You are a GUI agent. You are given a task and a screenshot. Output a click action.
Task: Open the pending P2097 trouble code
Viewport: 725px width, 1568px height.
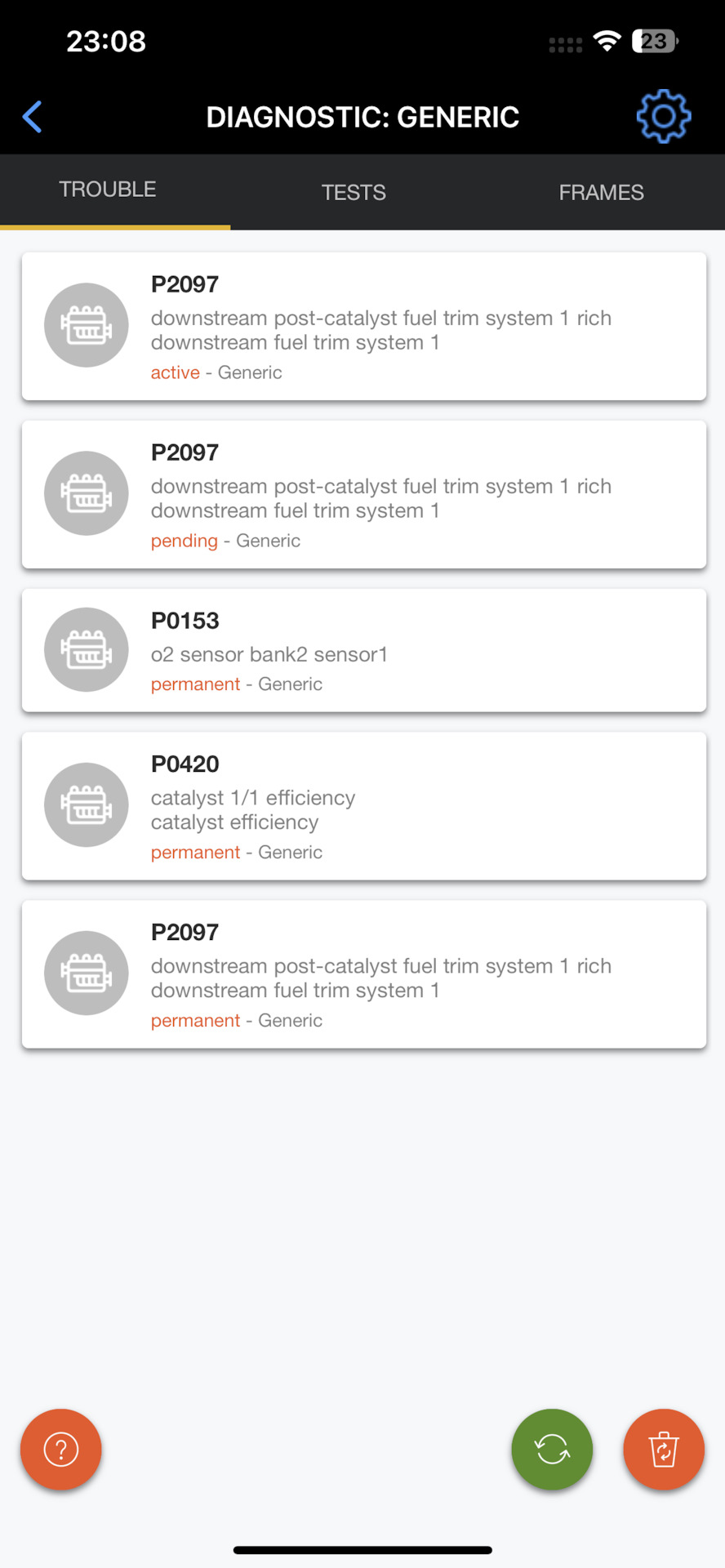pyautogui.click(x=364, y=495)
